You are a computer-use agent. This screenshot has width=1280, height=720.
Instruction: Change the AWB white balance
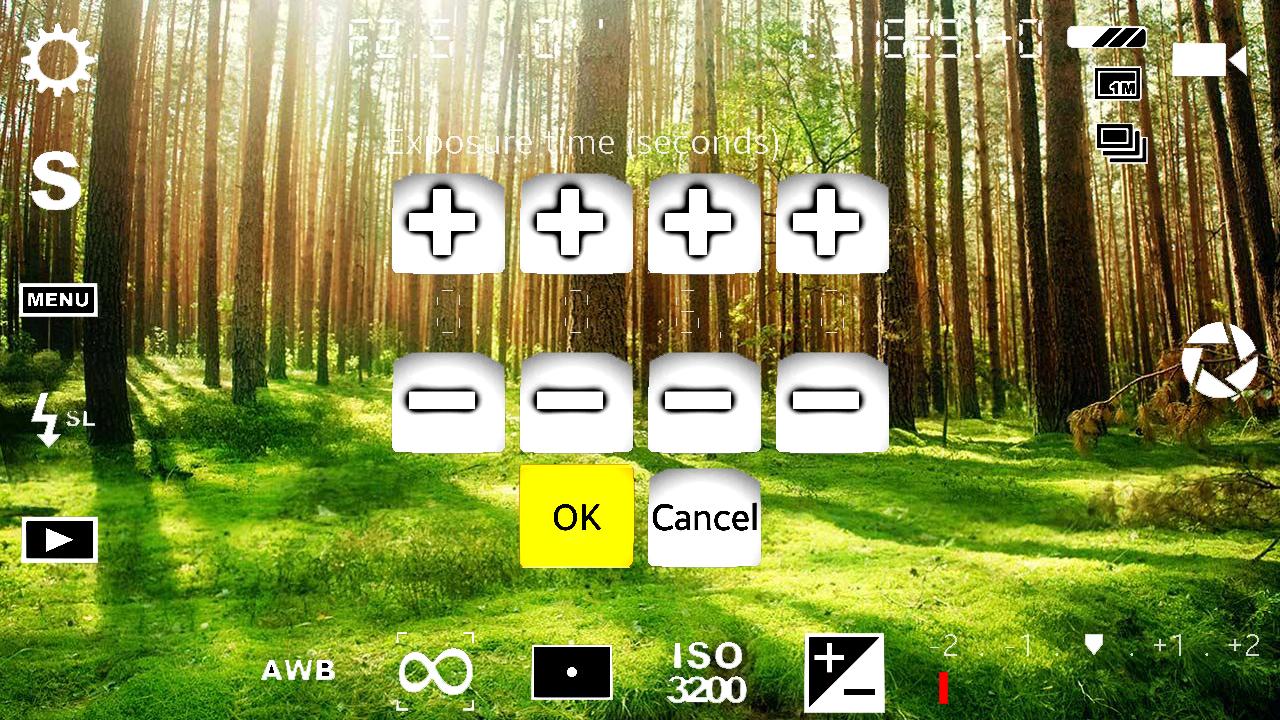tap(298, 671)
